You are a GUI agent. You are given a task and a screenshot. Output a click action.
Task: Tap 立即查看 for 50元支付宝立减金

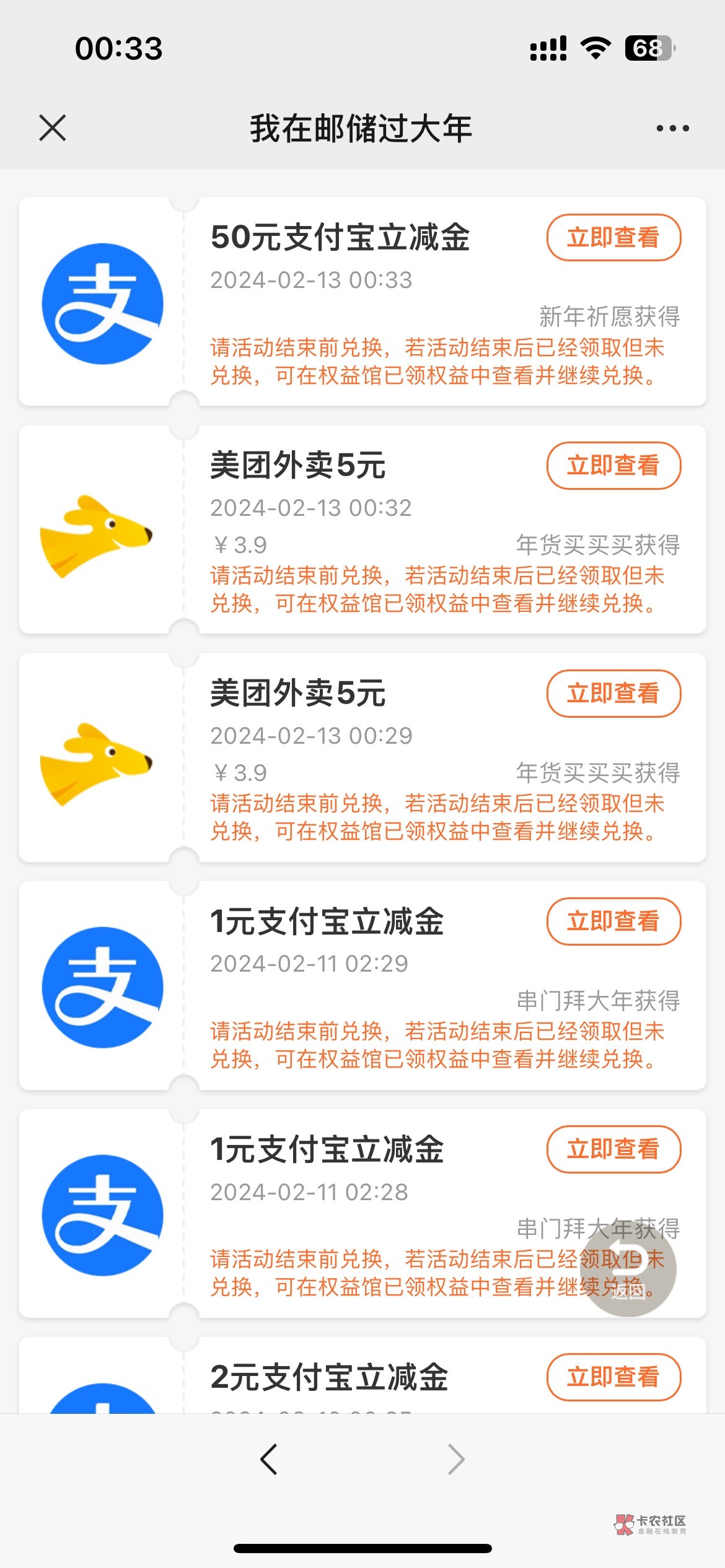613,238
